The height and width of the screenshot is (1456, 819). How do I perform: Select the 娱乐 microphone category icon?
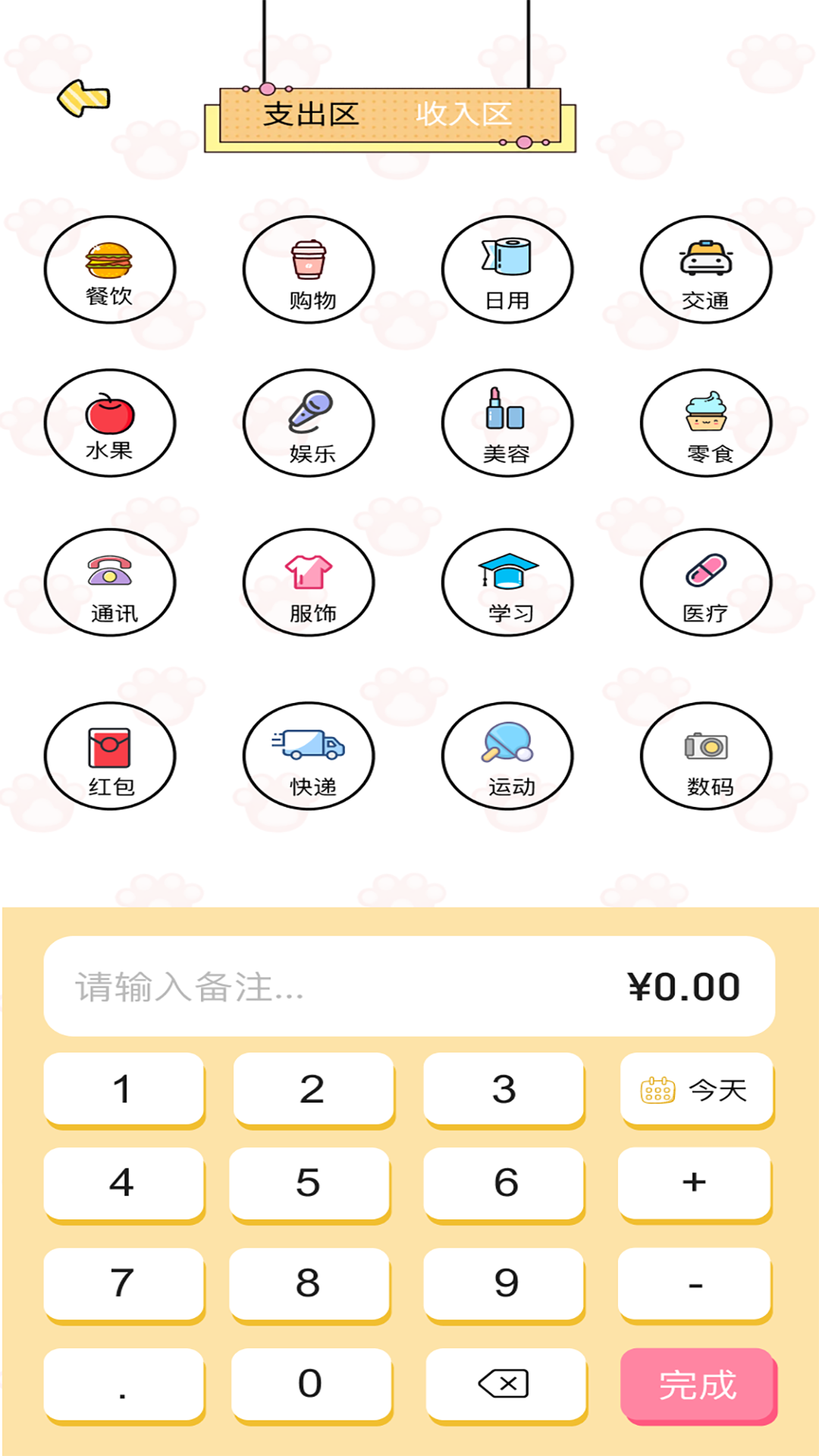(x=308, y=425)
